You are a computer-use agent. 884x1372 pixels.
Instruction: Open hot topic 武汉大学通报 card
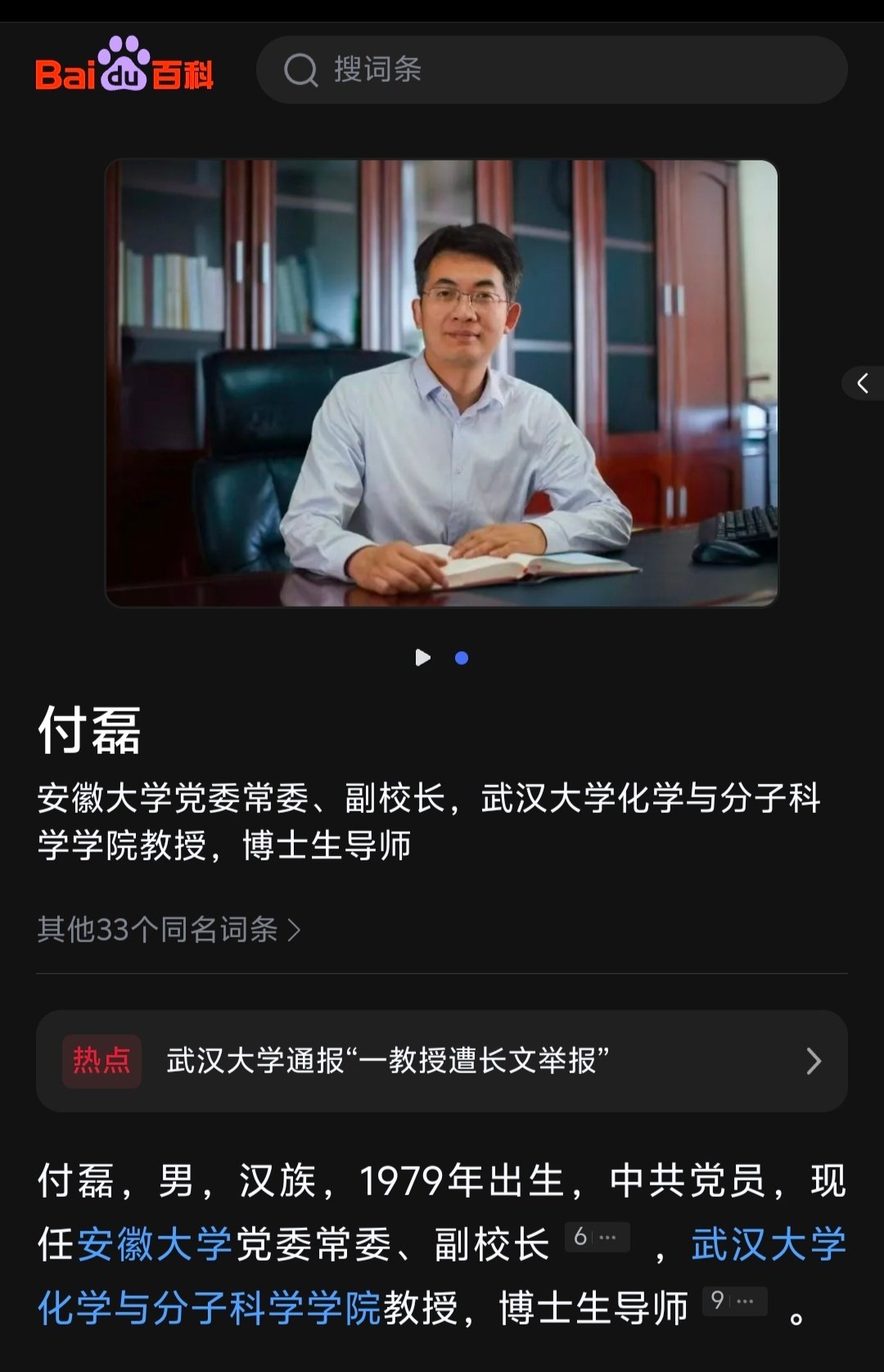click(x=441, y=1061)
